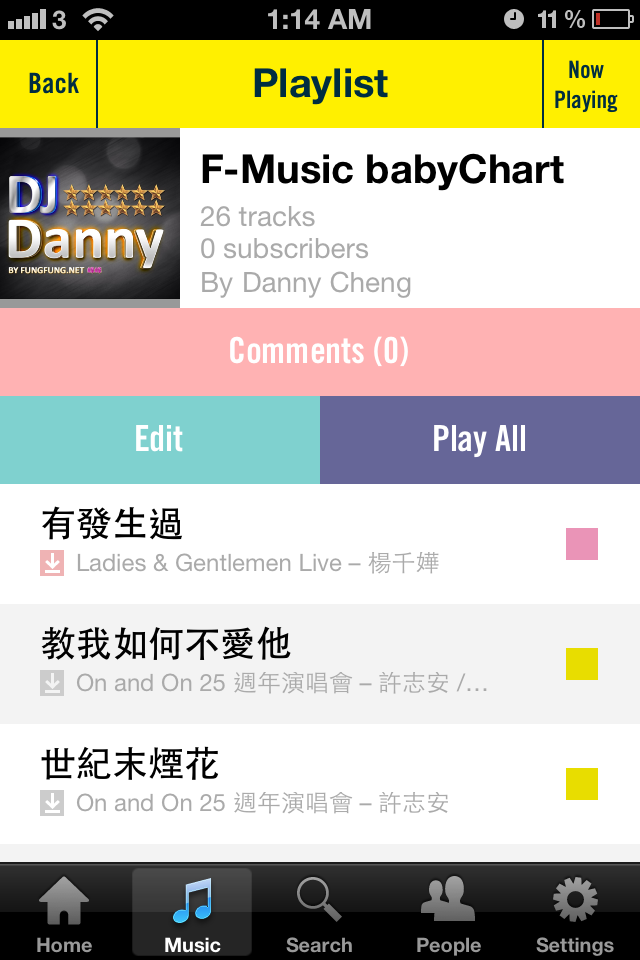
Task: Tap the yellow square beside 世紀末煙花
Action: [x=582, y=784]
